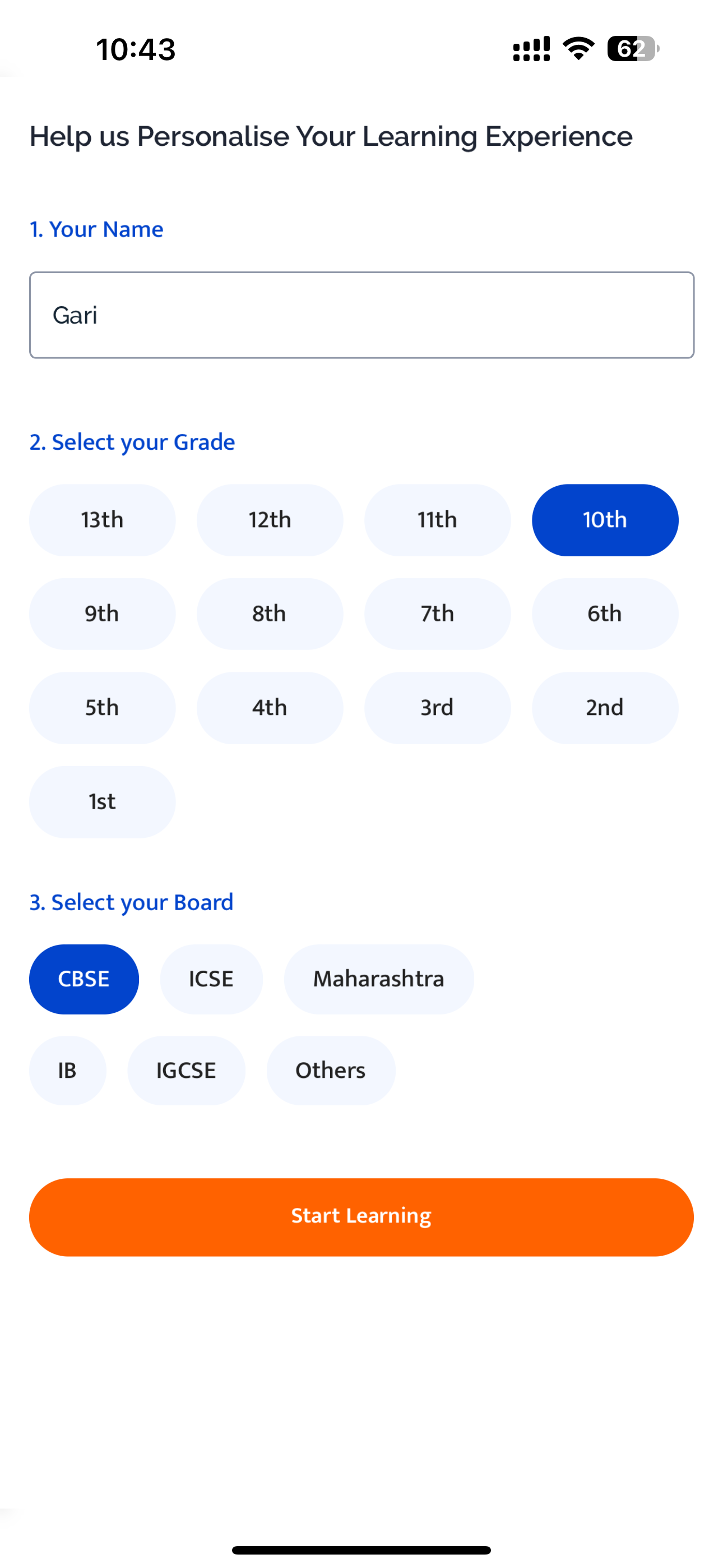The image size is (723, 1568).
Task: Select the 6th grade option
Action: click(x=604, y=614)
